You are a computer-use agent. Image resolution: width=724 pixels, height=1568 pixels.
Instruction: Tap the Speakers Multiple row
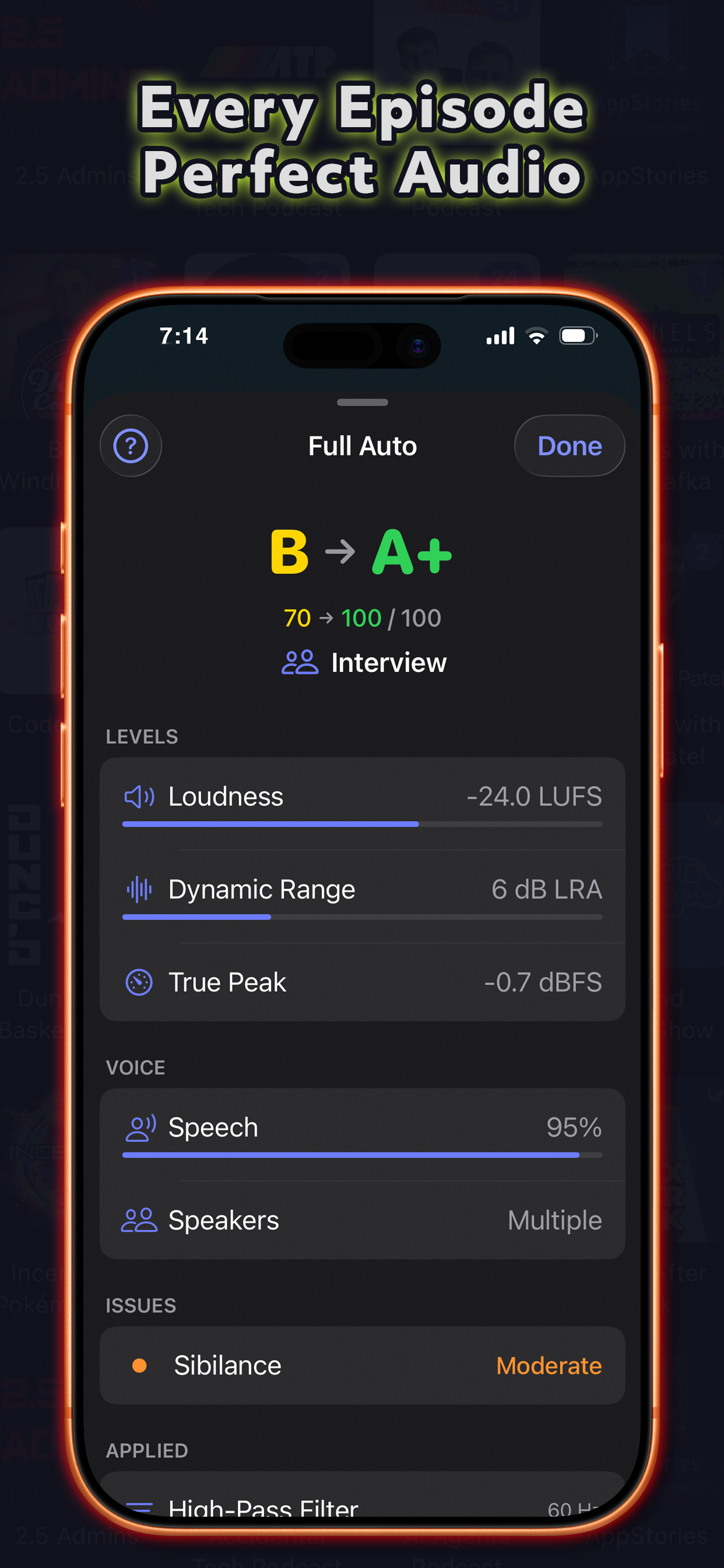click(x=362, y=1220)
